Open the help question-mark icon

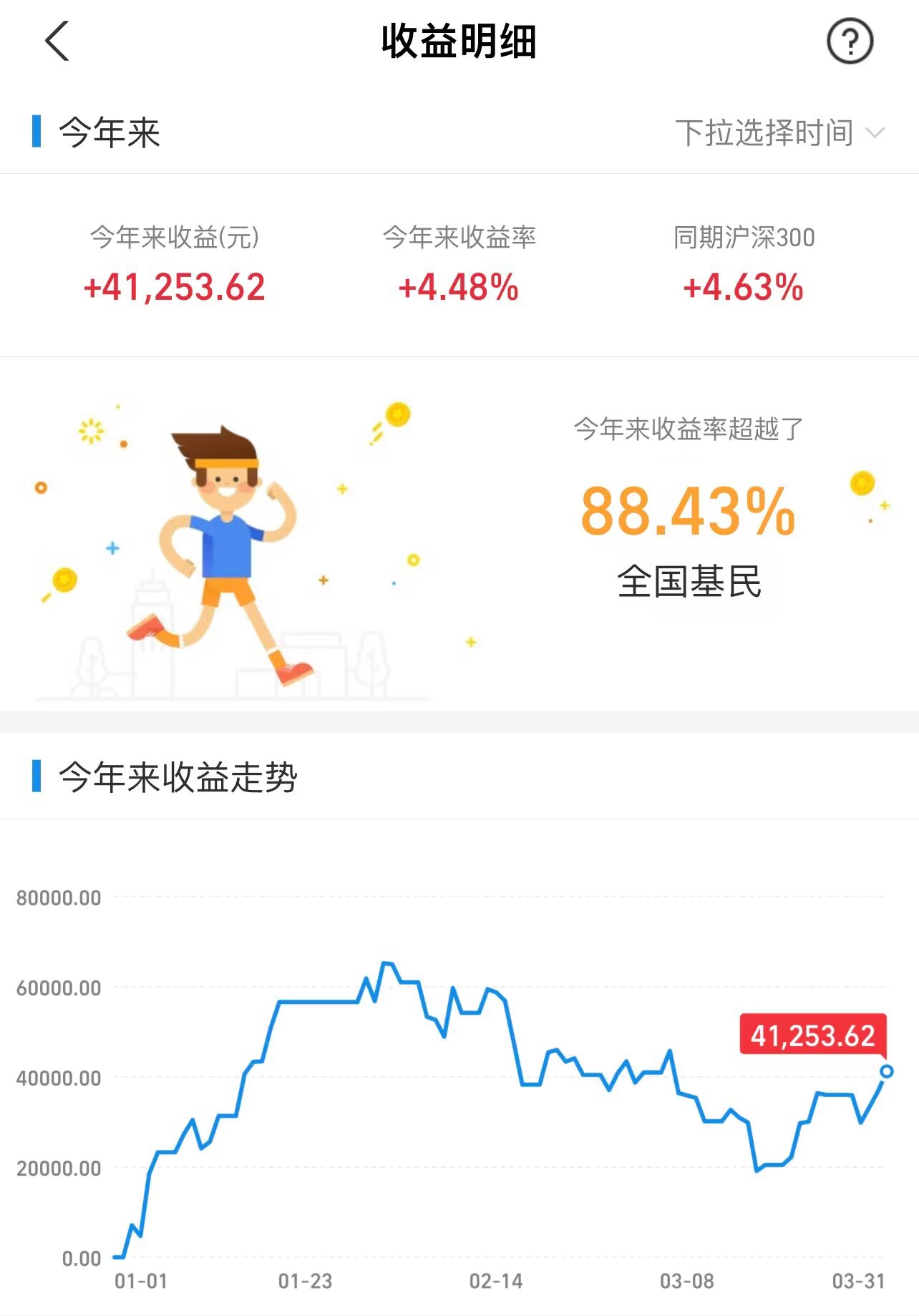pyautogui.click(x=850, y=42)
